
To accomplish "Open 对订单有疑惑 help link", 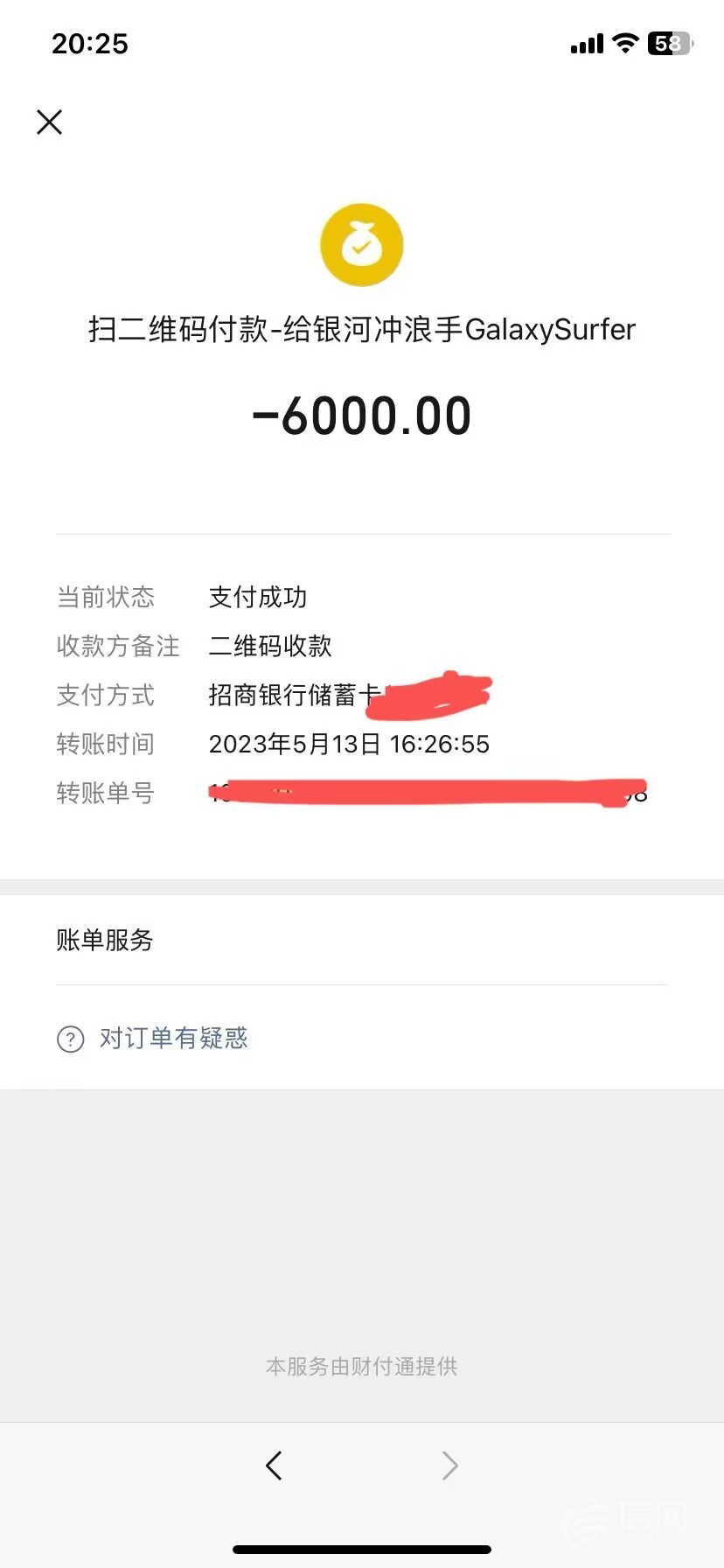I will point(152,1039).
